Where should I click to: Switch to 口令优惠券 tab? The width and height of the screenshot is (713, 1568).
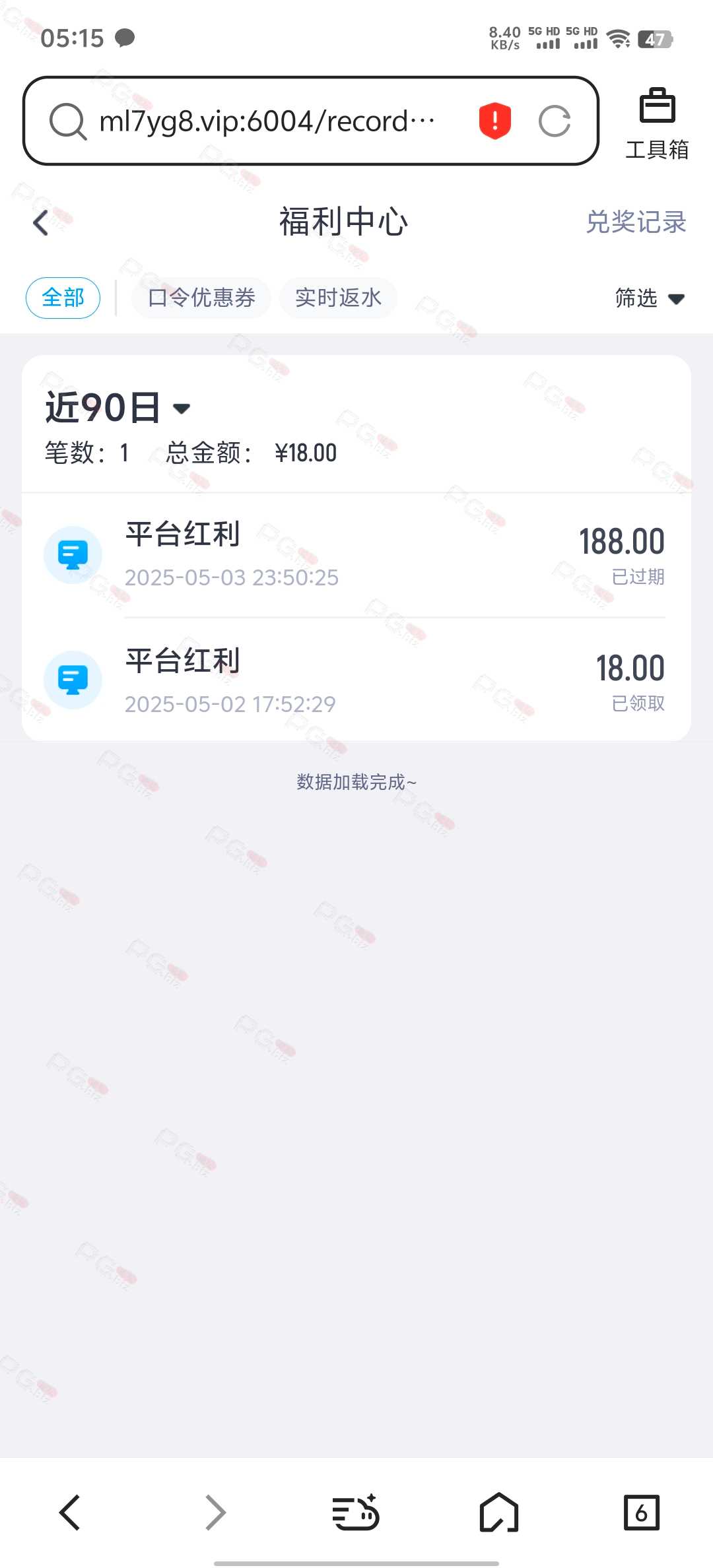[x=201, y=298]
